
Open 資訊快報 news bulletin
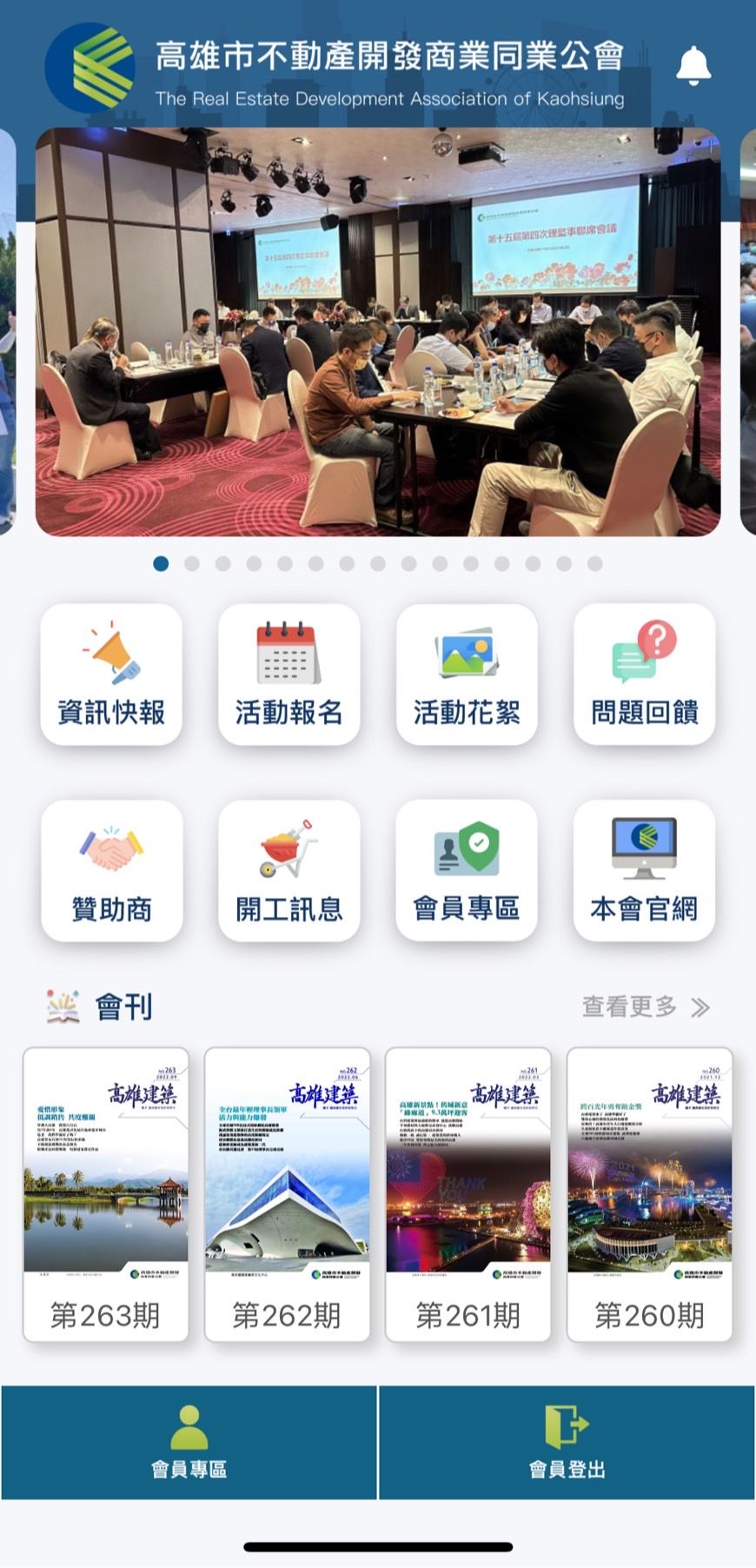[x=111, y=675]
